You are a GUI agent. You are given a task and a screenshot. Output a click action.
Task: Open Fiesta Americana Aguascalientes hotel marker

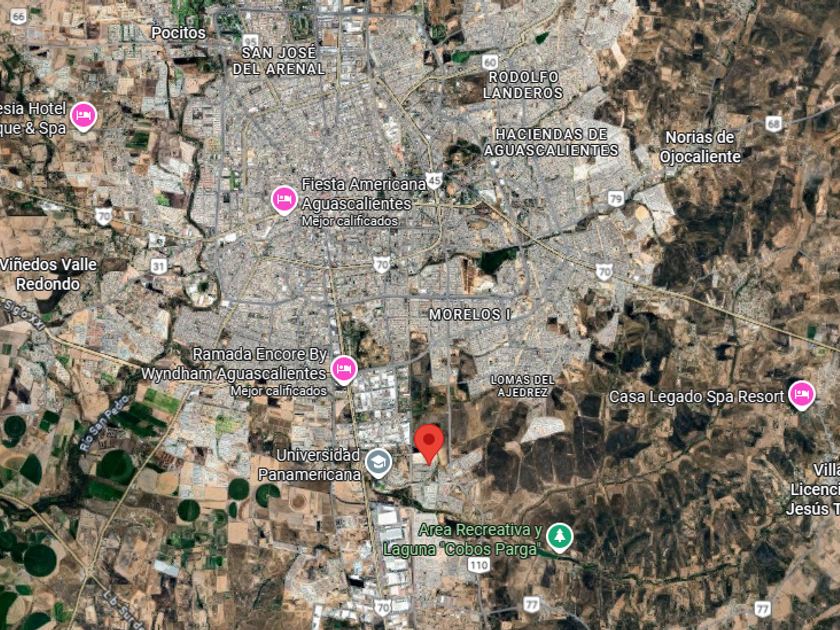pos(284,199)
